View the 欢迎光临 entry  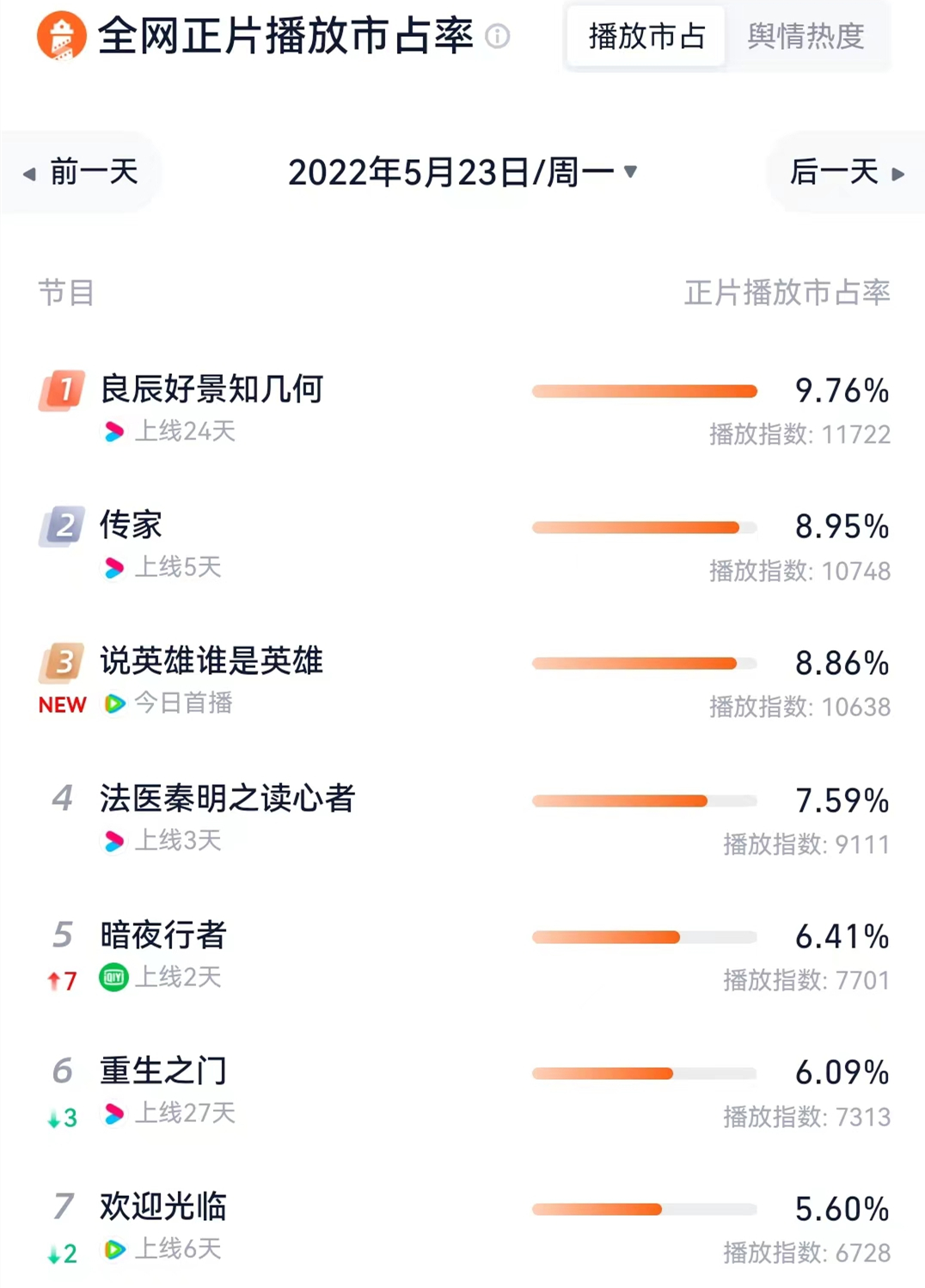[163, 1206]
